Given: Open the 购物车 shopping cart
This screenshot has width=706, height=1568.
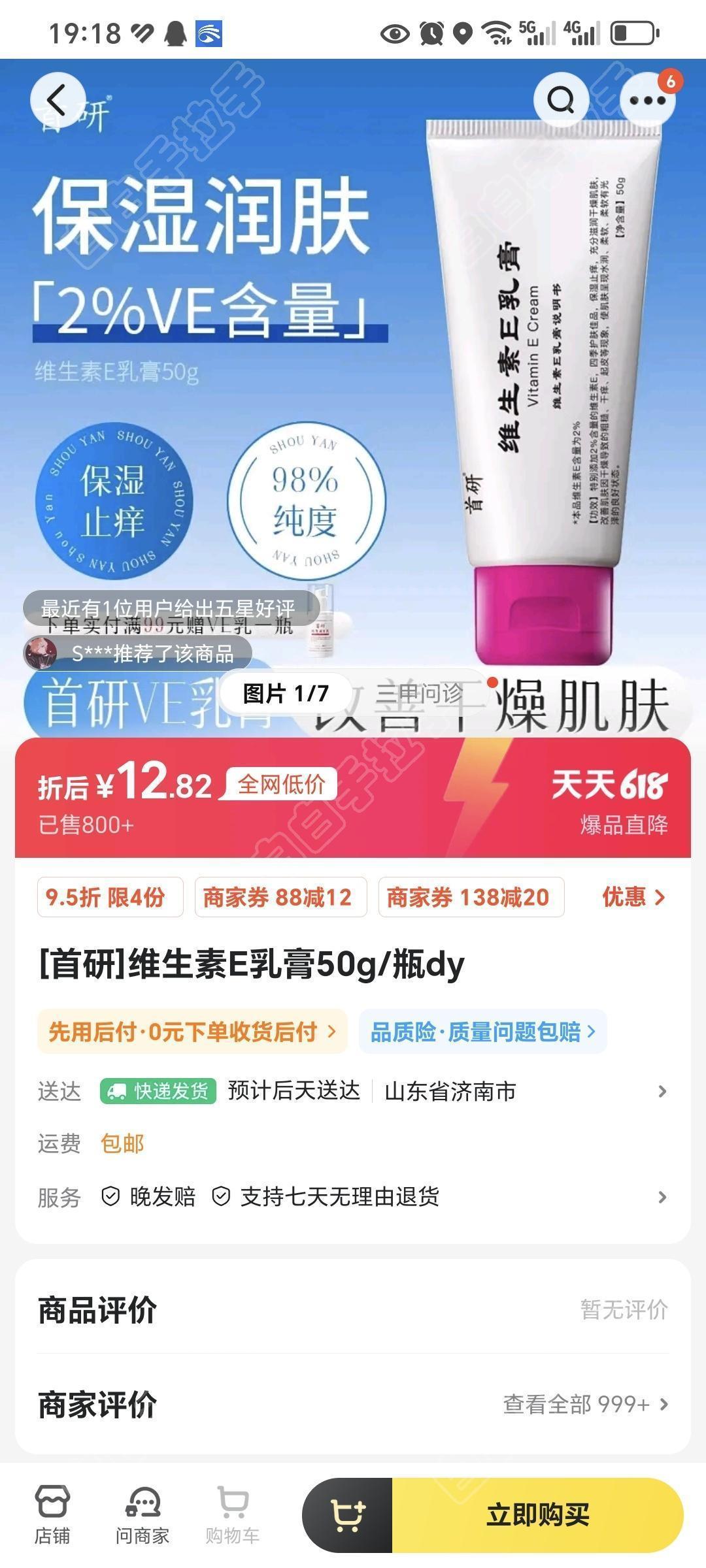Looking at the screenshot, I should pyautogui.click(x=232, y=1515).
